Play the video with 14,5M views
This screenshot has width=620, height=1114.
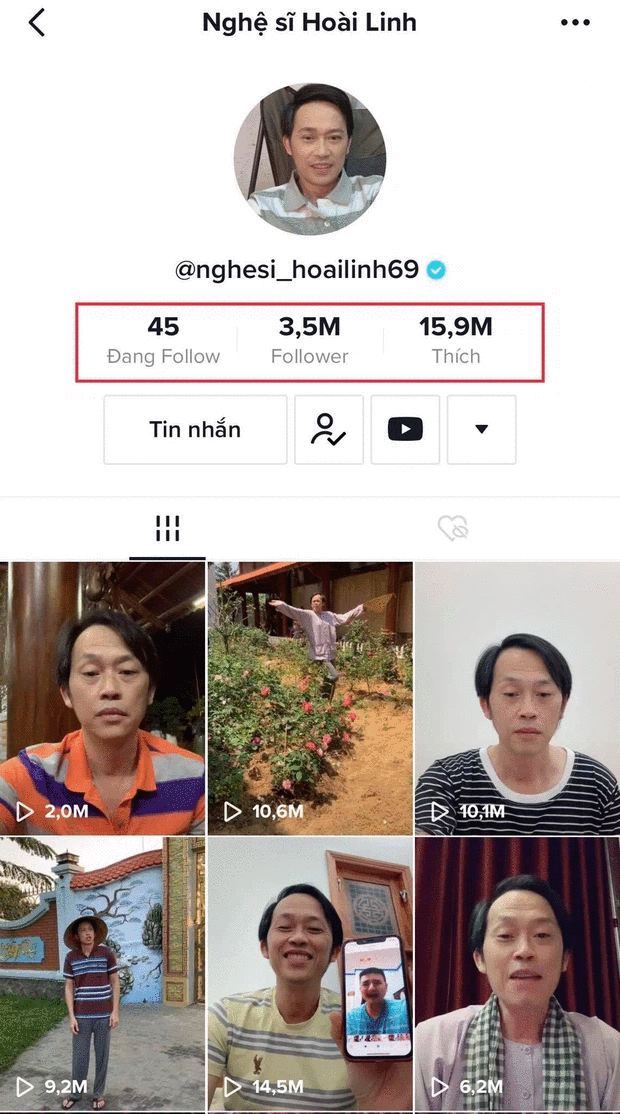(310, 975)
